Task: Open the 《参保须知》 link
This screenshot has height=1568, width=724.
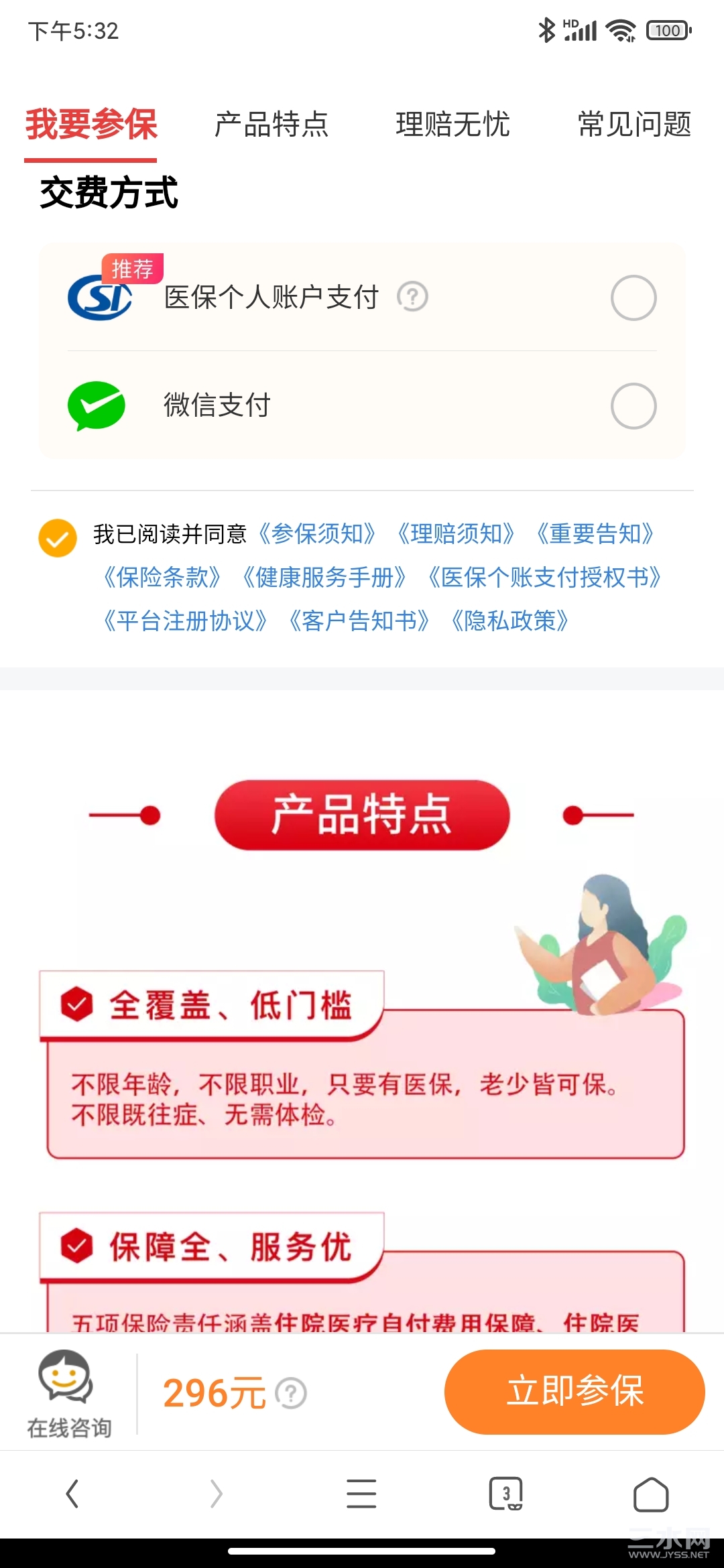Action: pos(317,534)
